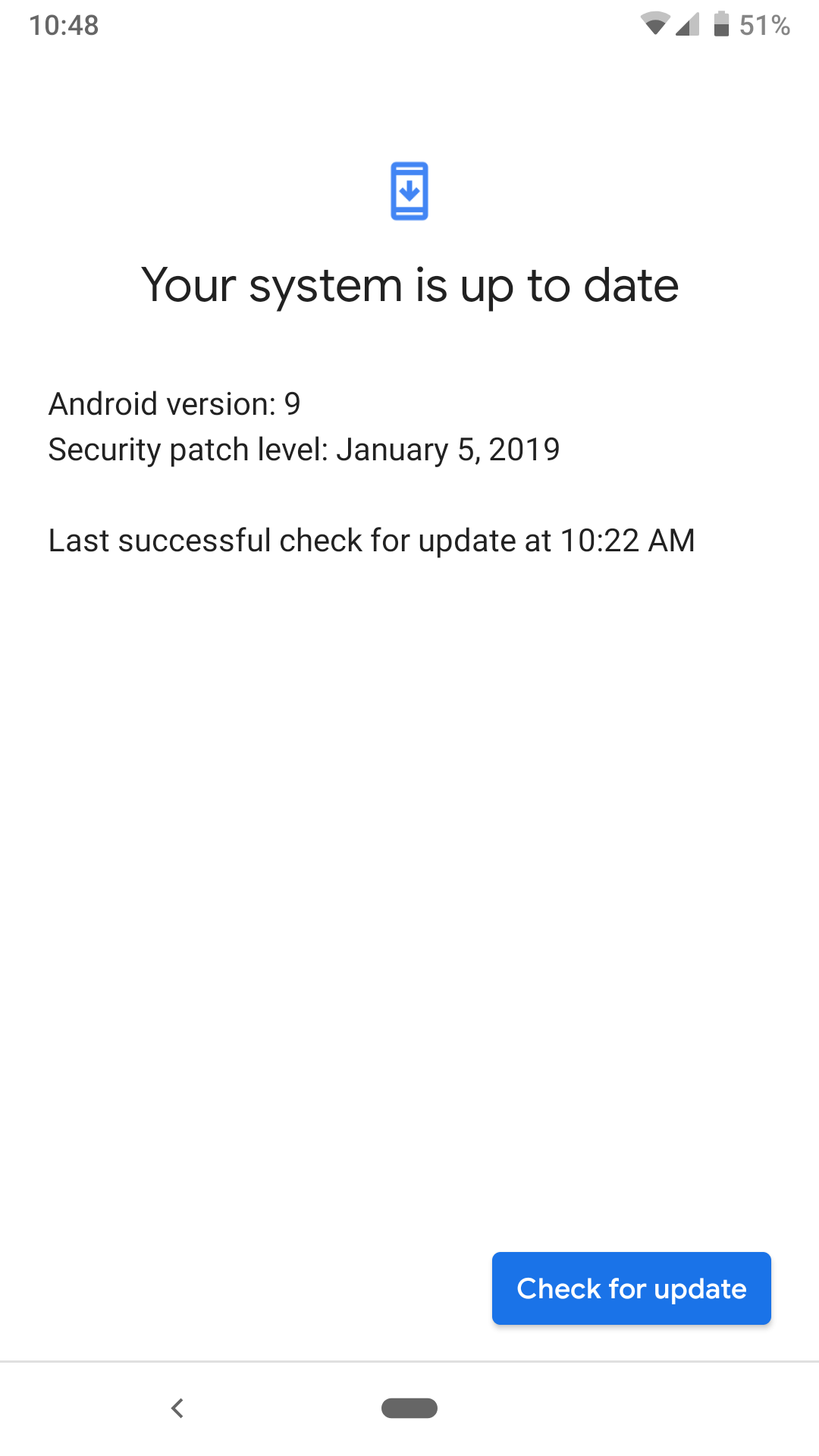This screenshot has height=1456, width=819.
Task: Tap the home pill in navigation bar
Action: (409, 1408)
